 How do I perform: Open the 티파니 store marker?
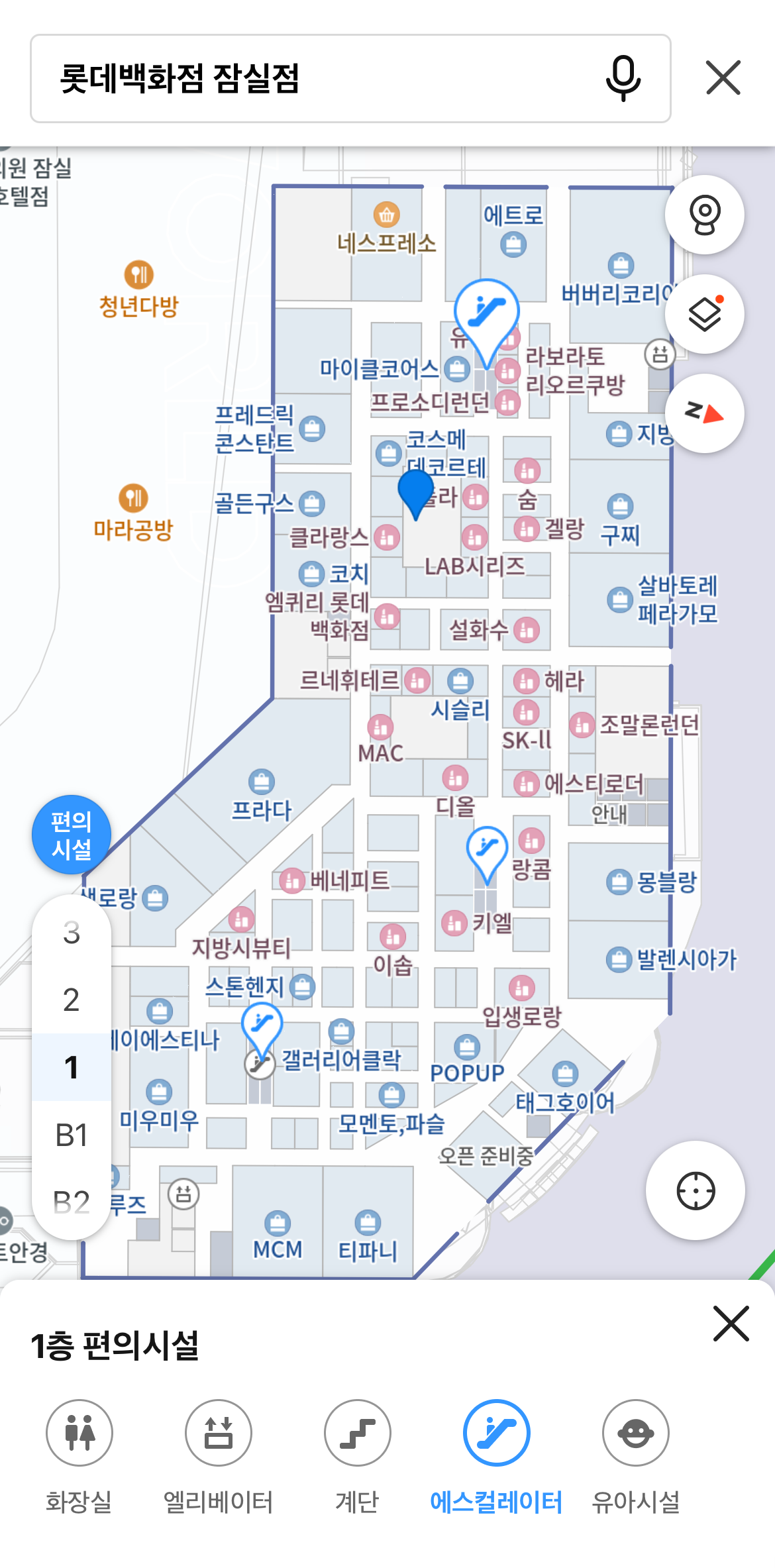[x=368, y=1223]
